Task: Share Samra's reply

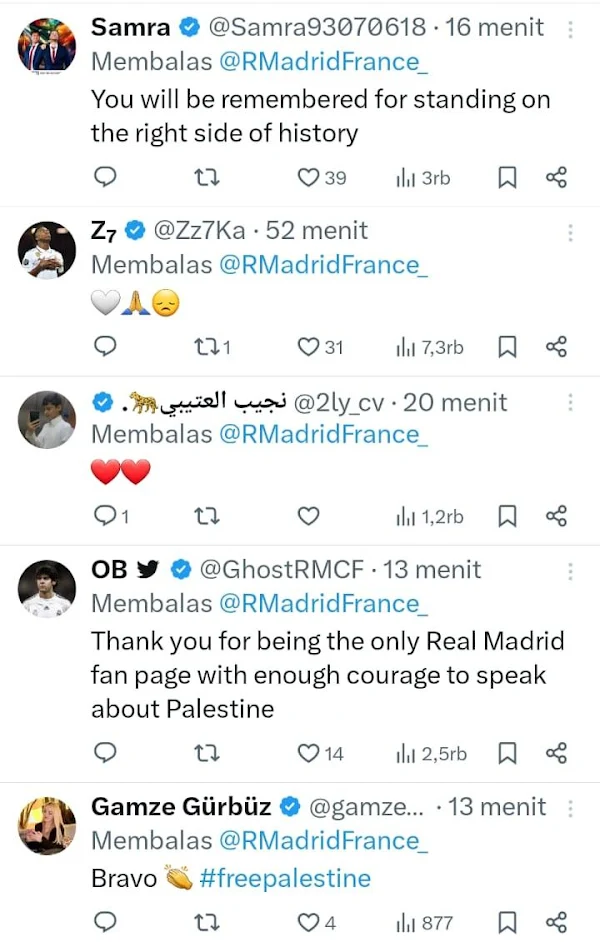Action: (x=556, y=178)
